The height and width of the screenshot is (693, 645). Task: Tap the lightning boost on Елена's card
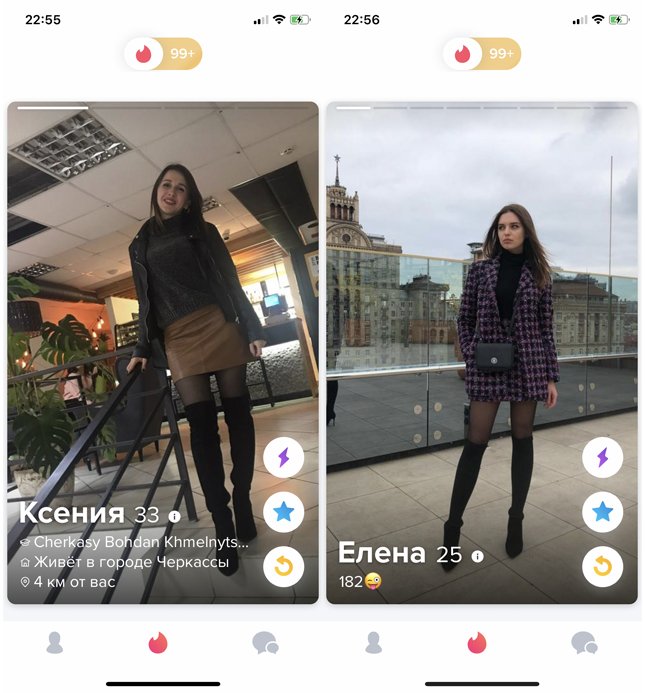pyautogui.click(x=602, y=458)
